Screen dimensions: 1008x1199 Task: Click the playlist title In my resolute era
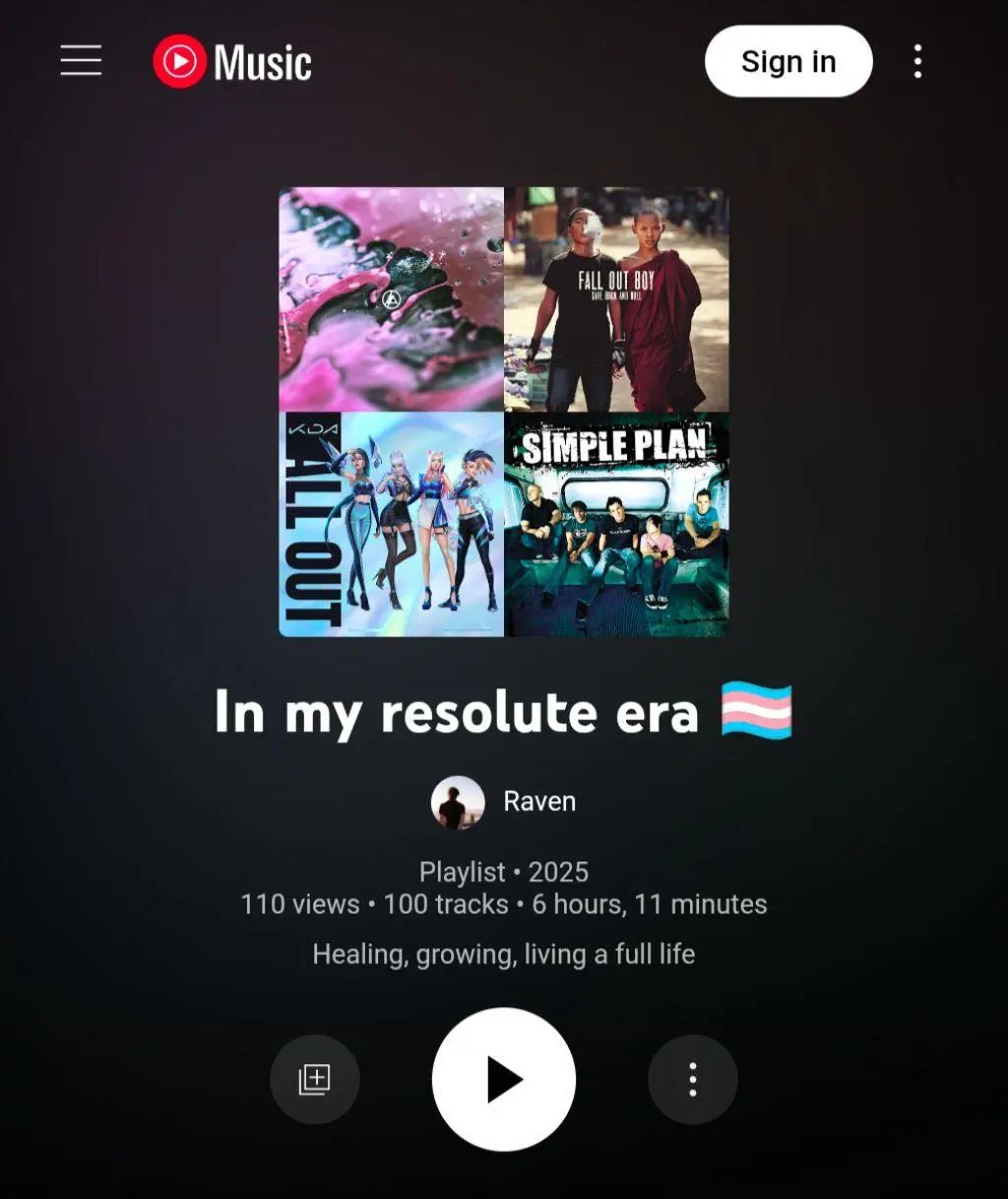point(456,715)
